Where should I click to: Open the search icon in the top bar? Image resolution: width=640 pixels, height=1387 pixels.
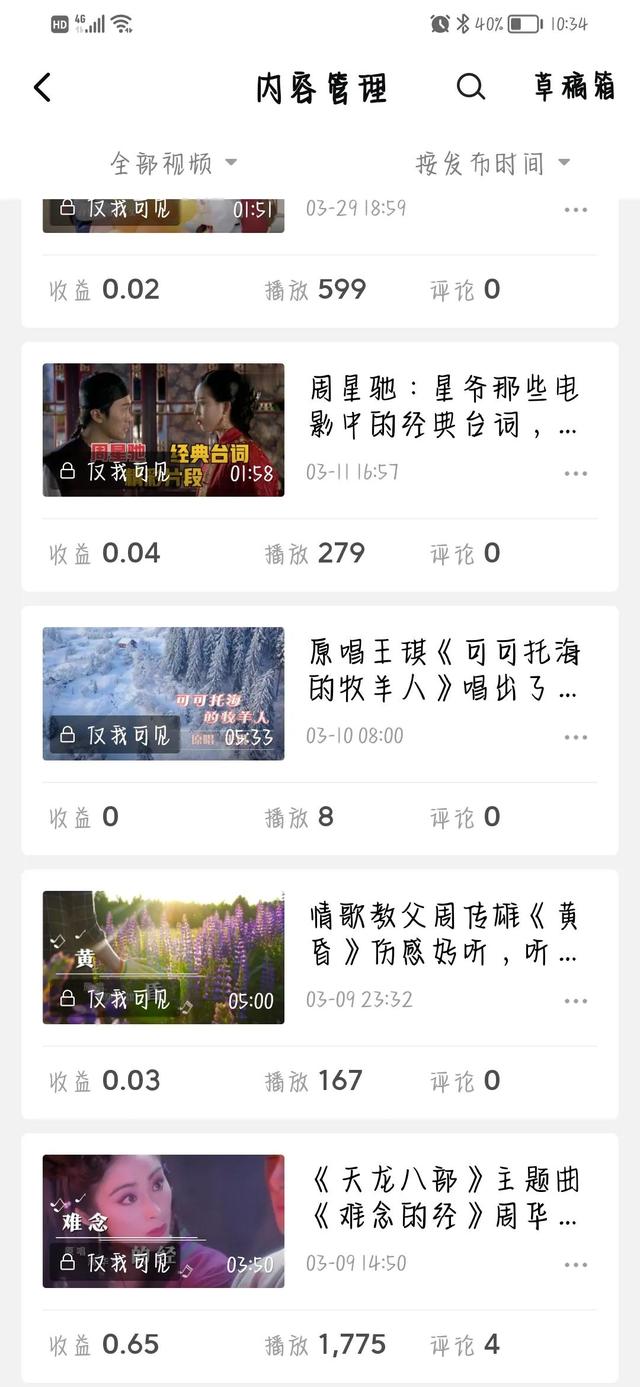(x=471, y=87)
